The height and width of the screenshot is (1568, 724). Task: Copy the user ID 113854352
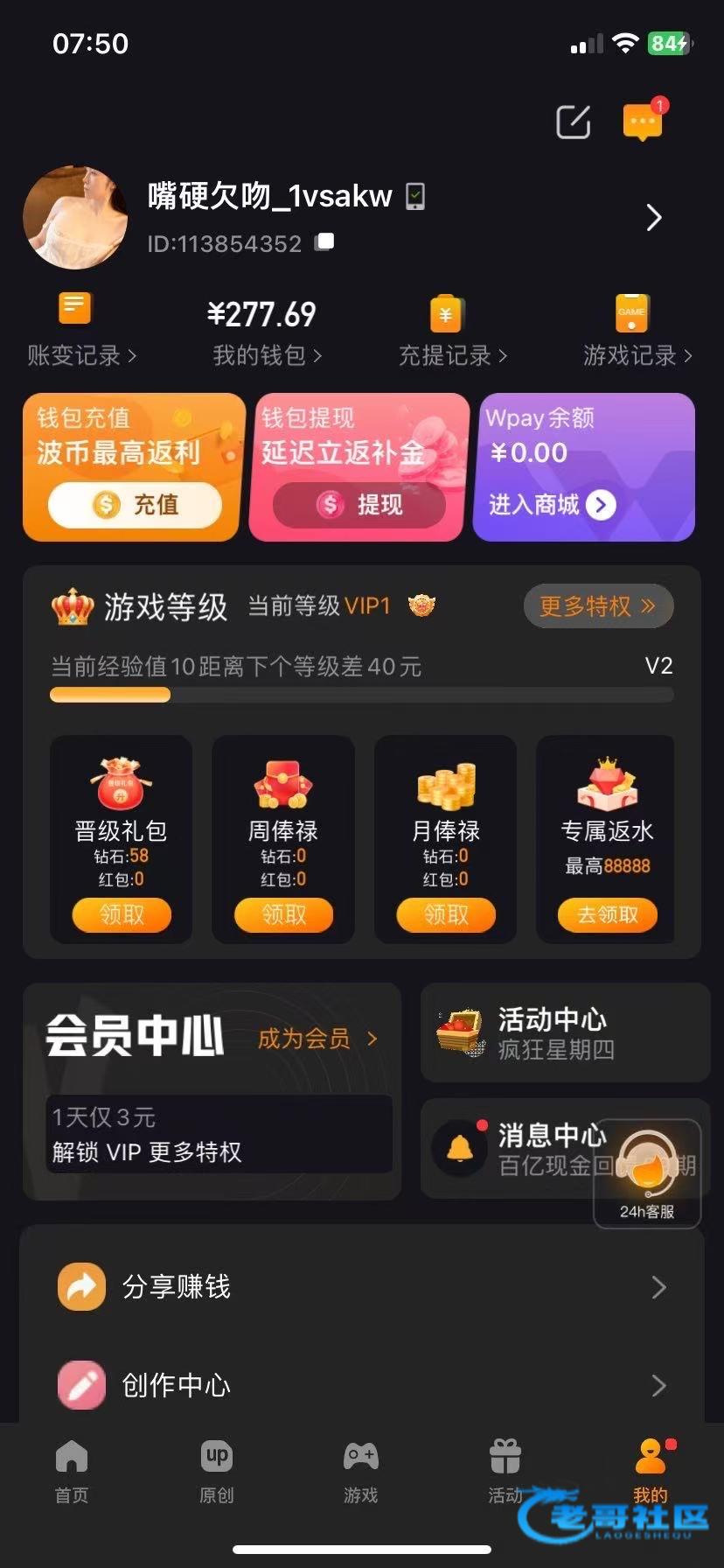(x=324, y=241)
